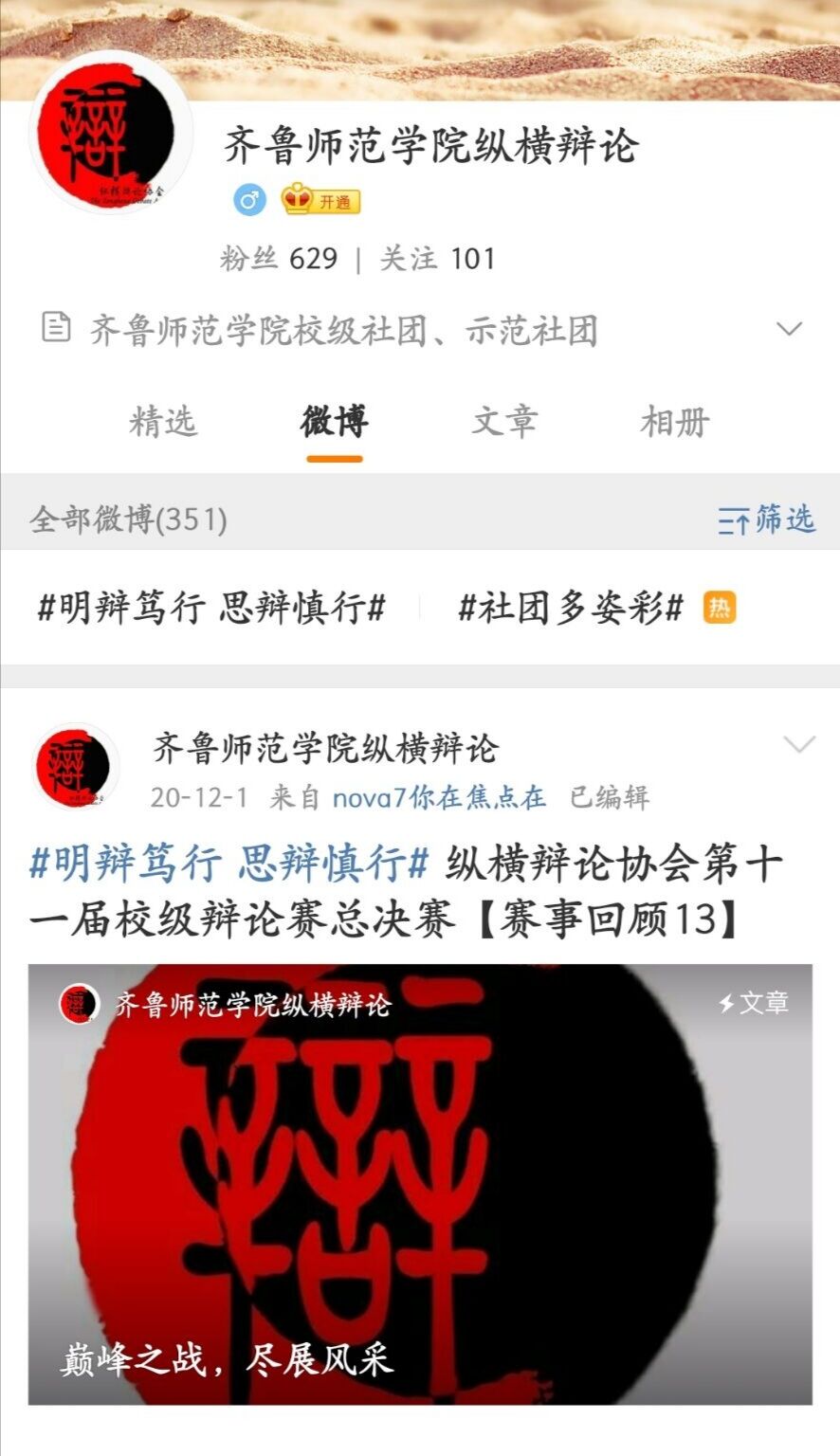This screenshot has width=840, height=1456.
Task: View the 粉丝 629 followers list
Action: click(279, 258)
